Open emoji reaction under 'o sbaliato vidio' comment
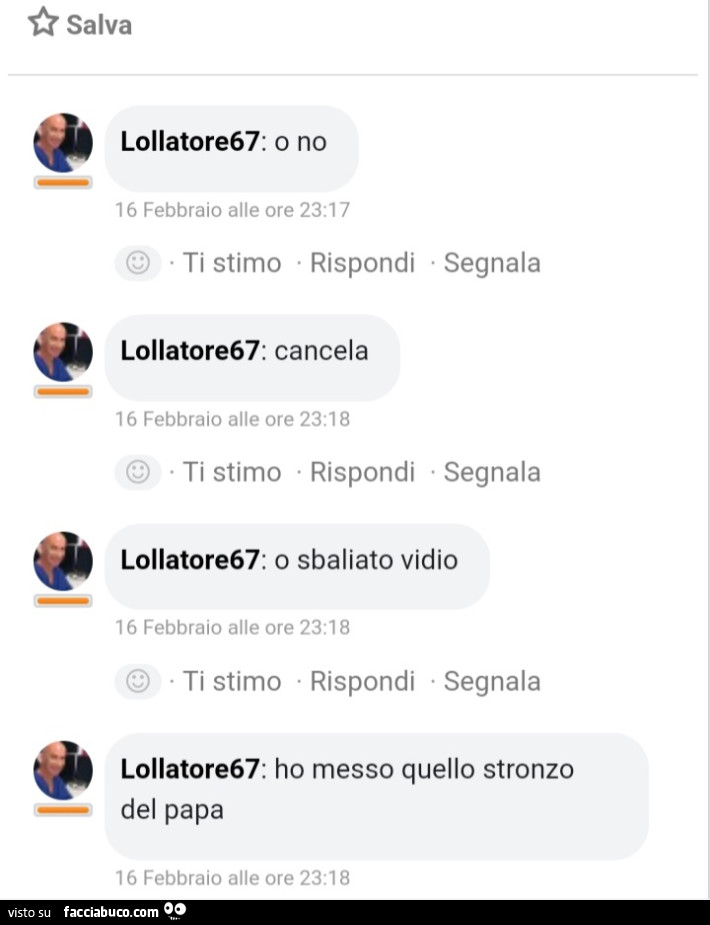This screenshot has width=710, height=925. click(138, 681)
